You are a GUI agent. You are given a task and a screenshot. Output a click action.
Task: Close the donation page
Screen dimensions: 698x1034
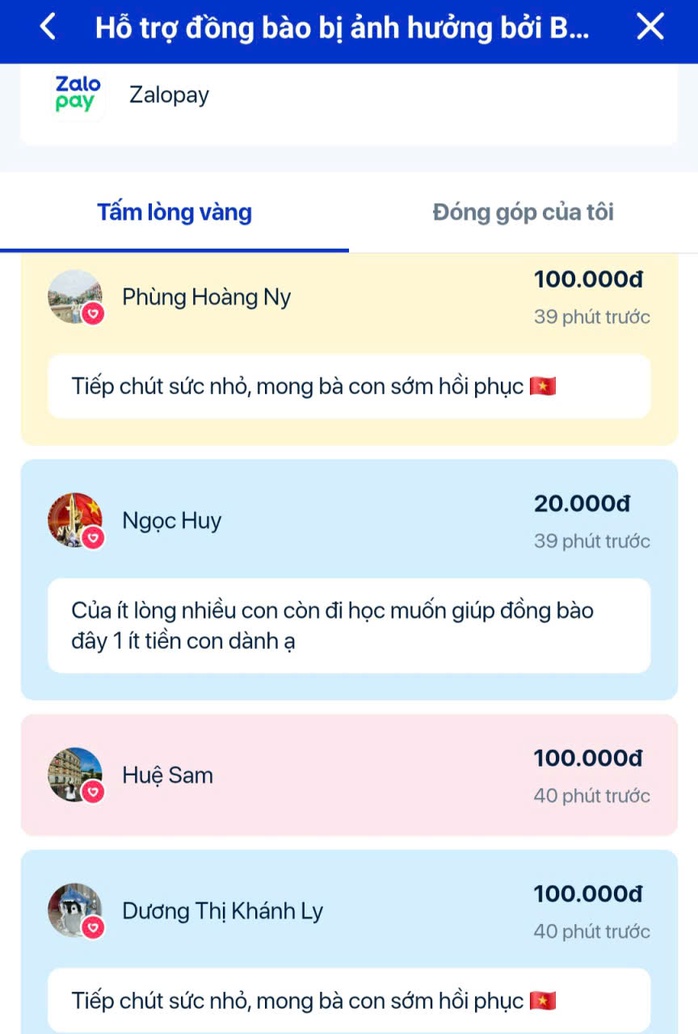pos(650,28)
